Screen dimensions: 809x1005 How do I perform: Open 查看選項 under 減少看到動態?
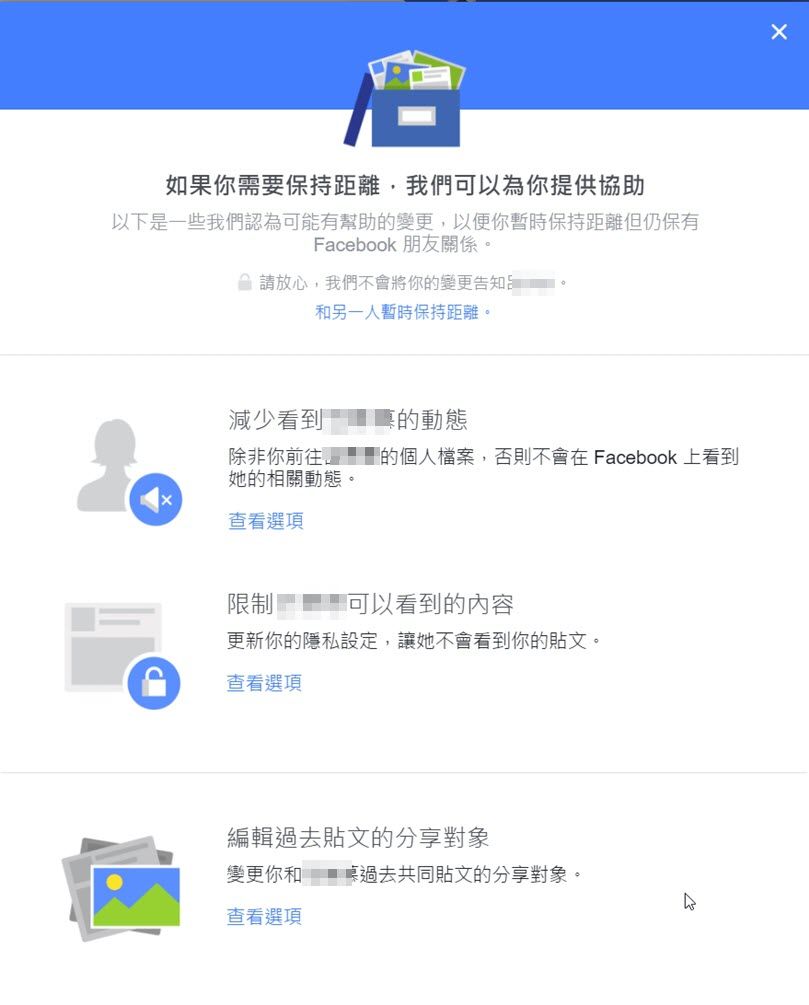(266, 521)
